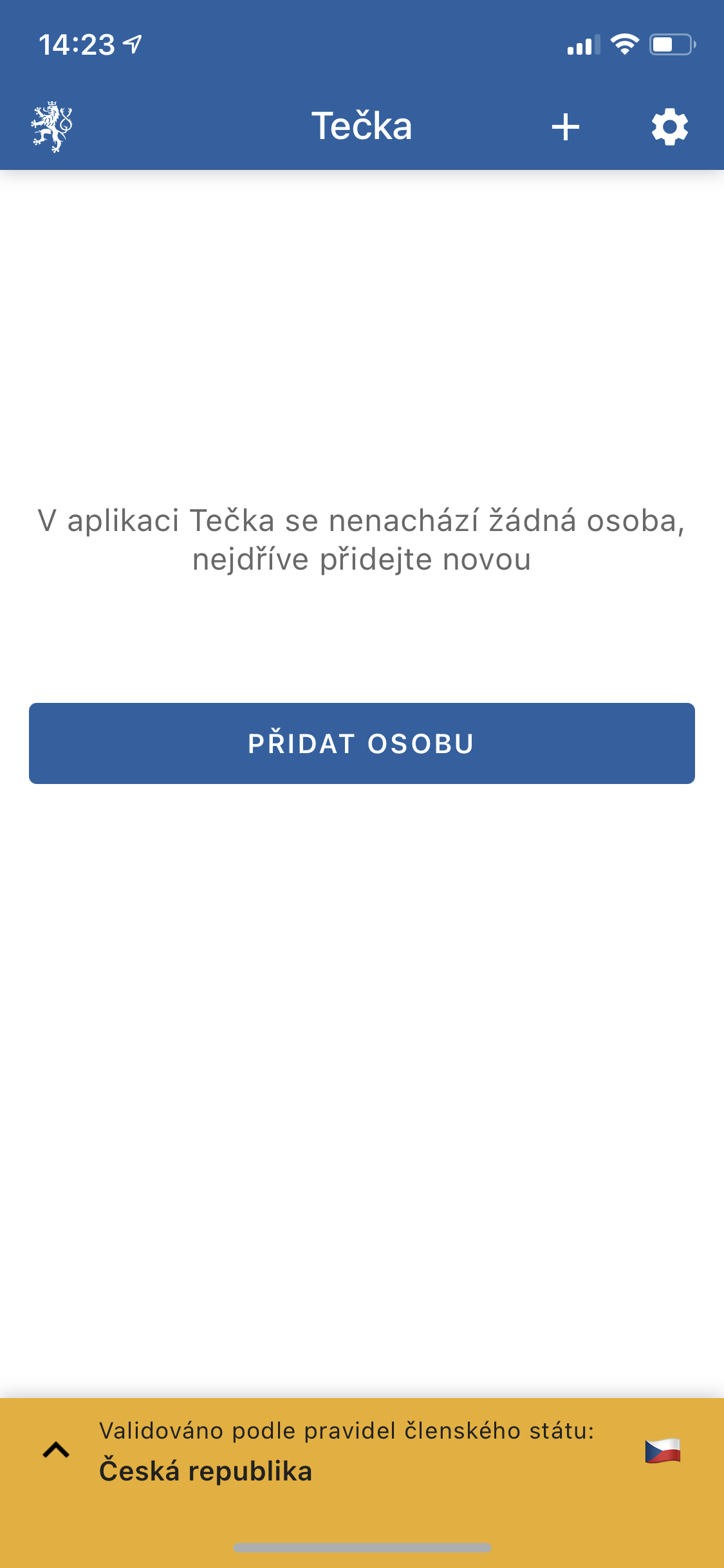Expand the Česká republika validation rules panel
Screen dimensions: 724x1568
(x=57, y=1450)
